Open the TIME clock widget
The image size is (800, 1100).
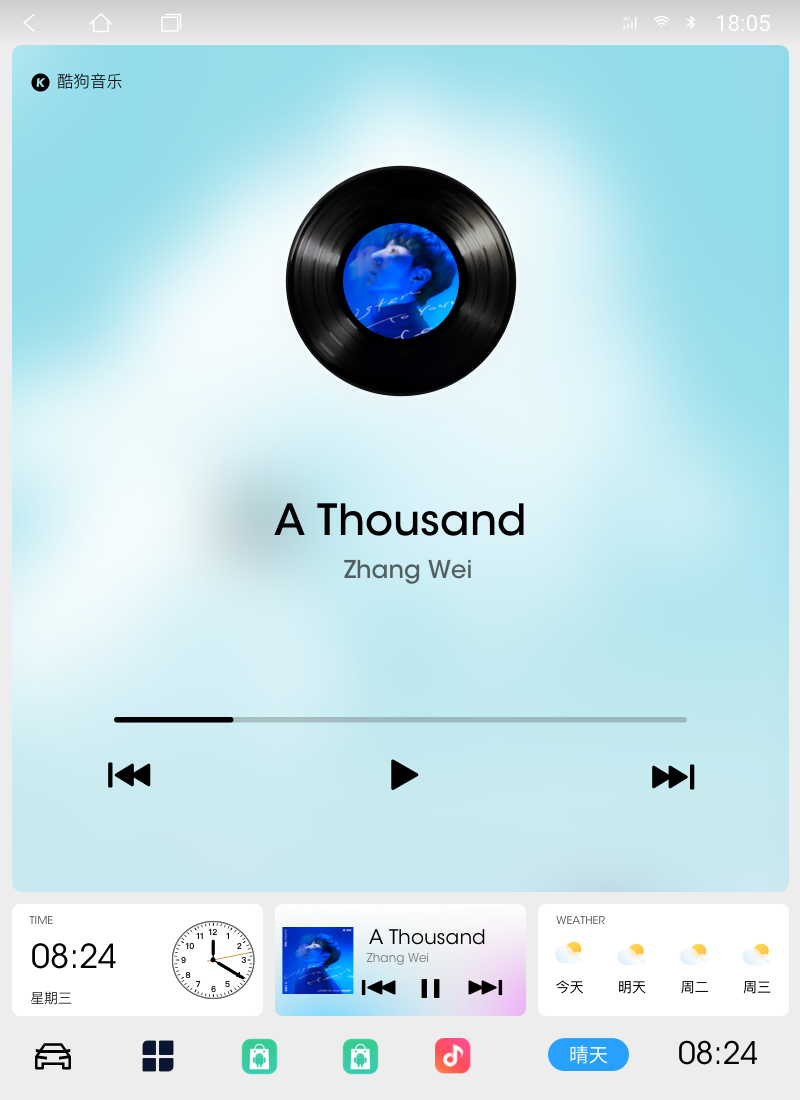(x=137, y=960)
